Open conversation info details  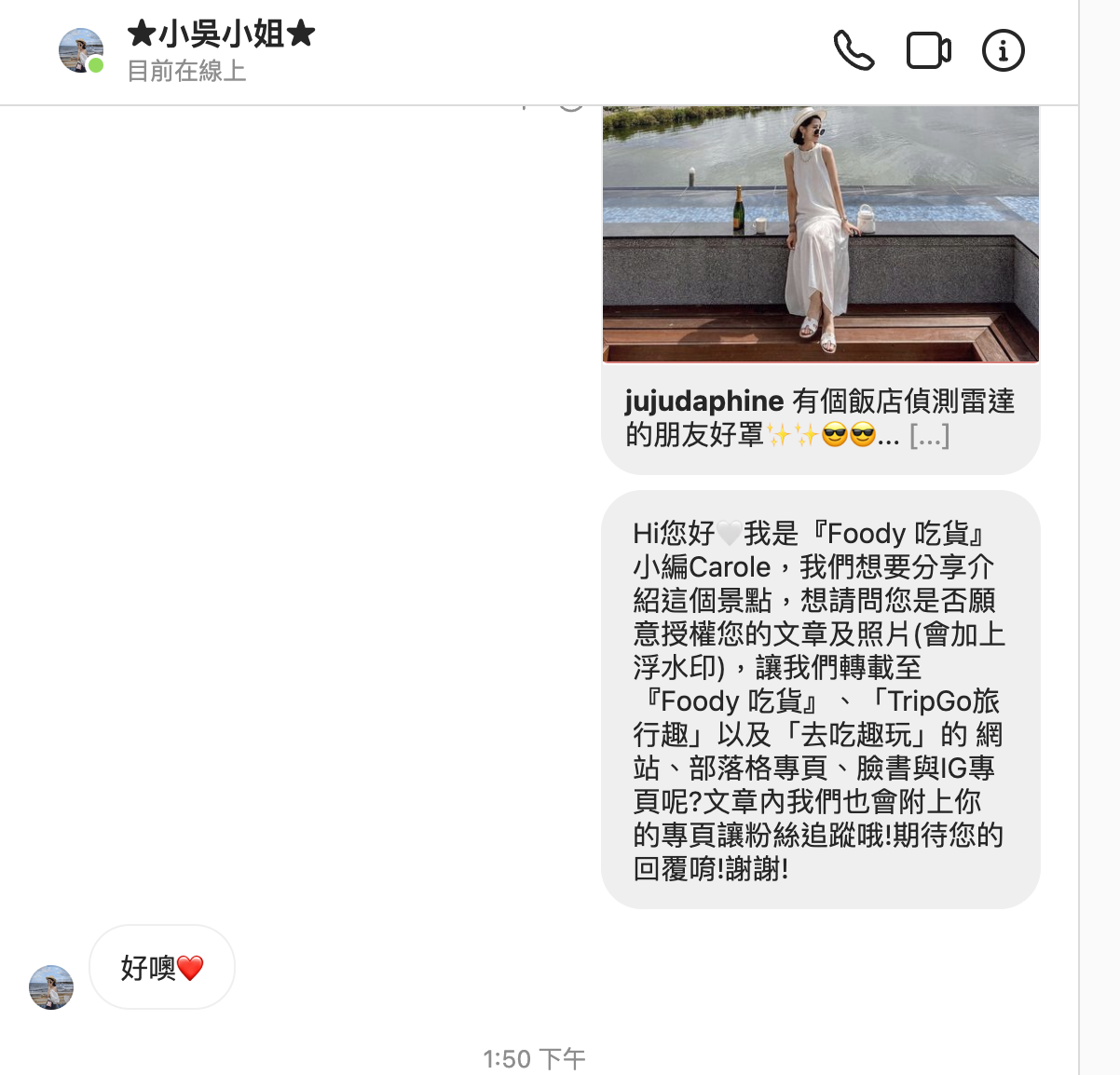point(1003,50)
